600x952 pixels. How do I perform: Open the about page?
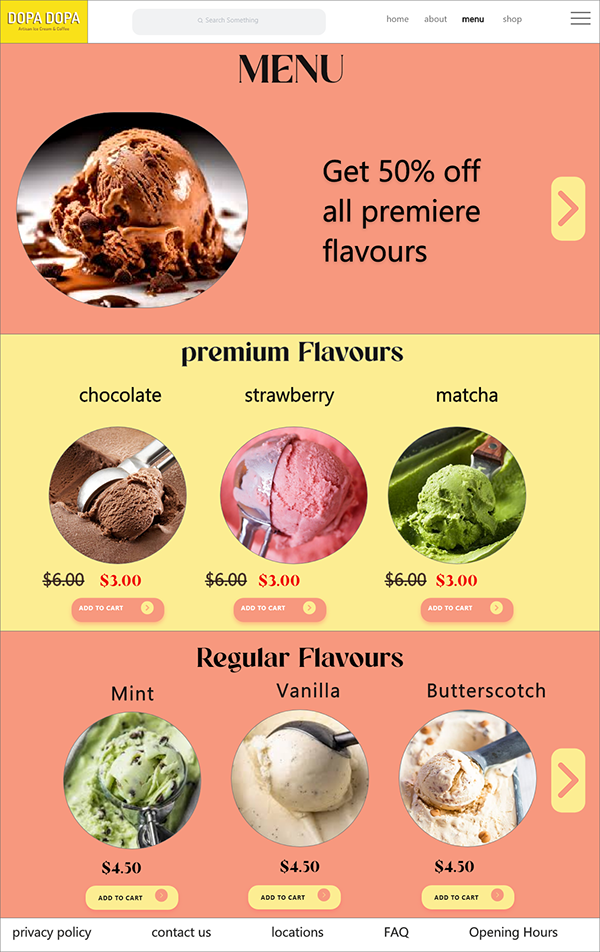[435, 19]
